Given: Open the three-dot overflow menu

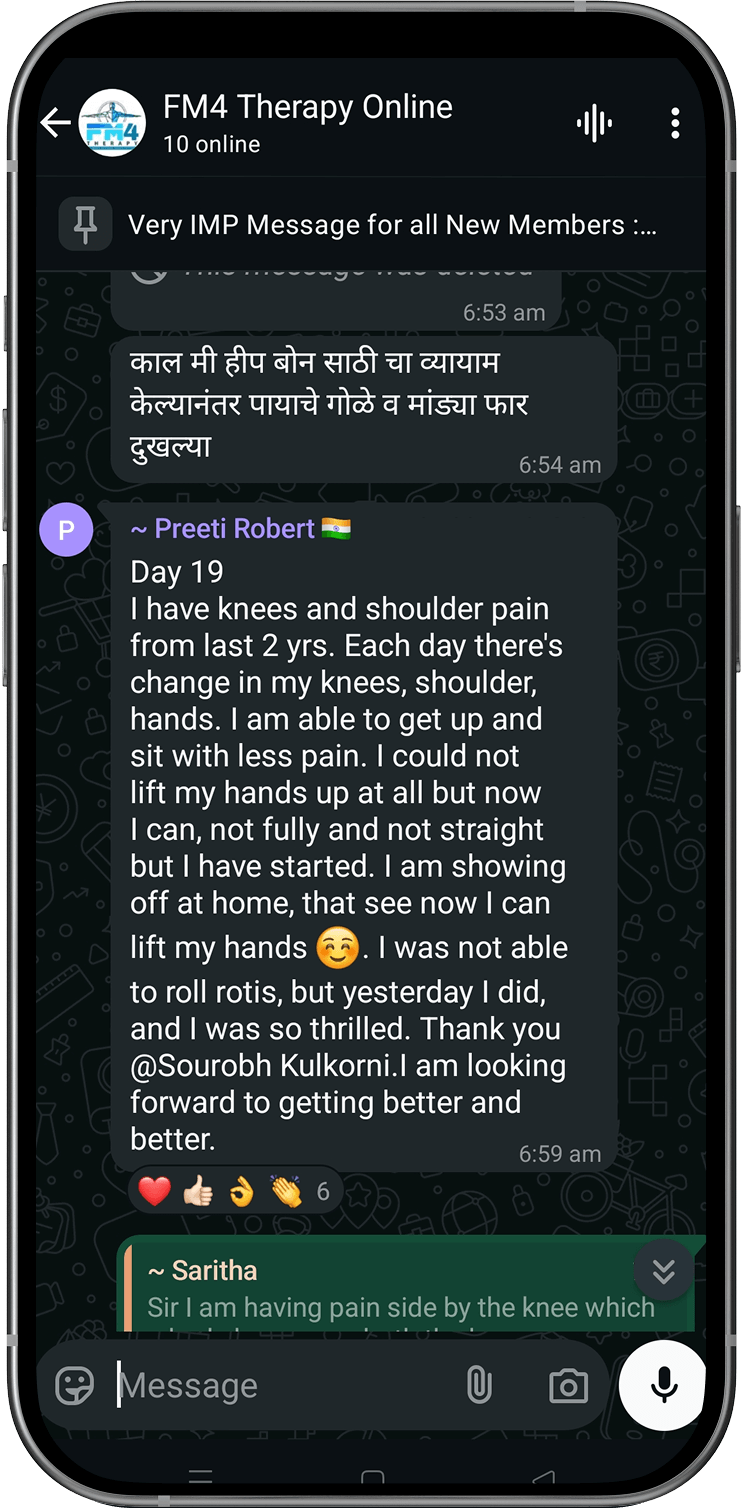Looking at the screenshot, I should click(675, 123).
